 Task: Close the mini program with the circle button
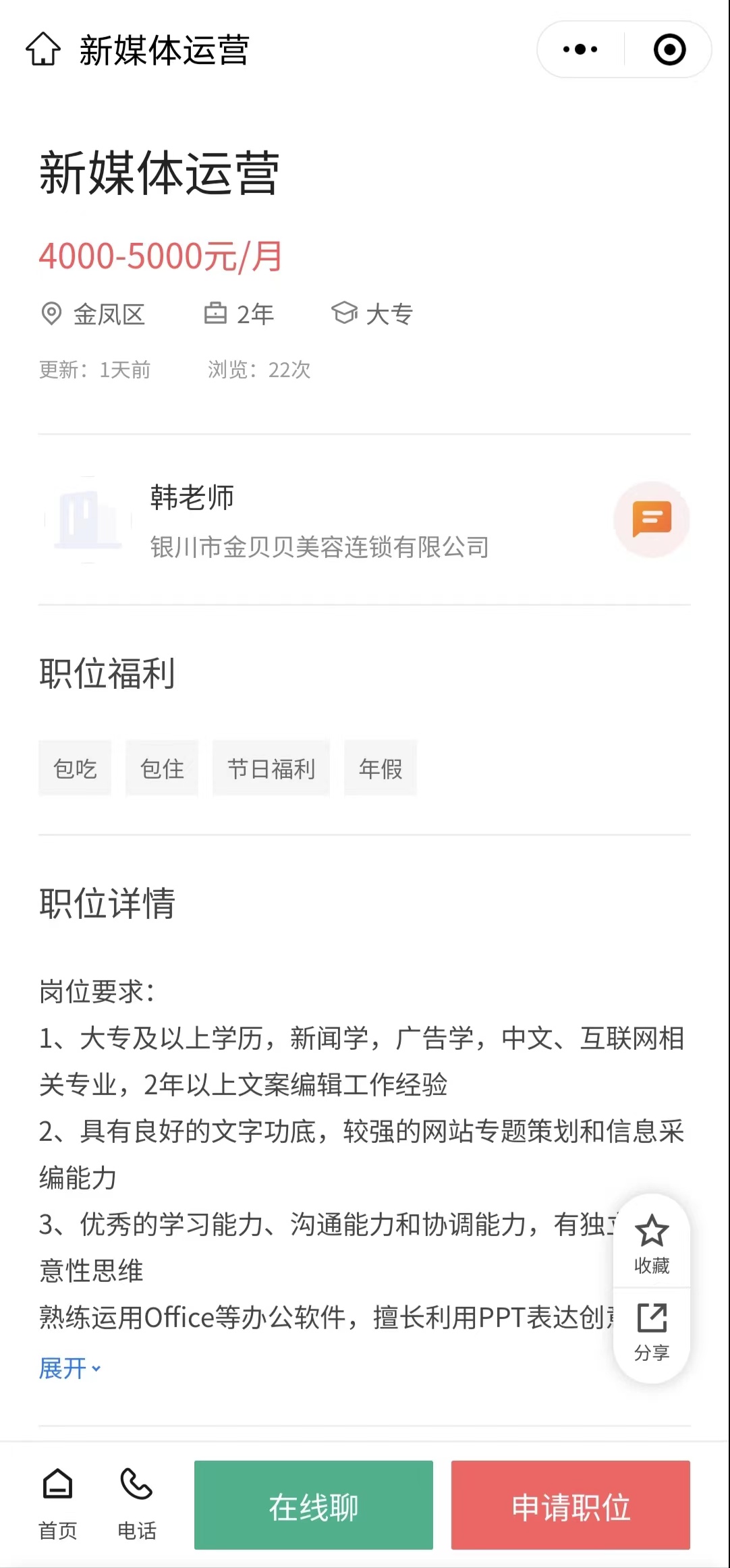669,49
